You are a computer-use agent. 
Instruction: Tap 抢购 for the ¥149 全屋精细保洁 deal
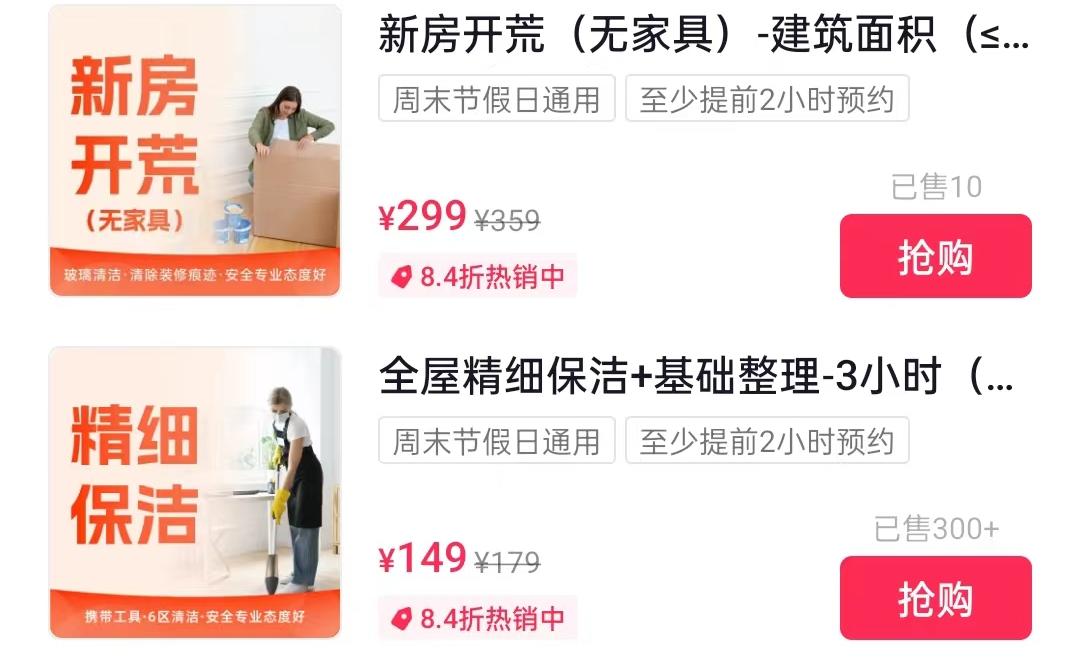click(935, 599)
